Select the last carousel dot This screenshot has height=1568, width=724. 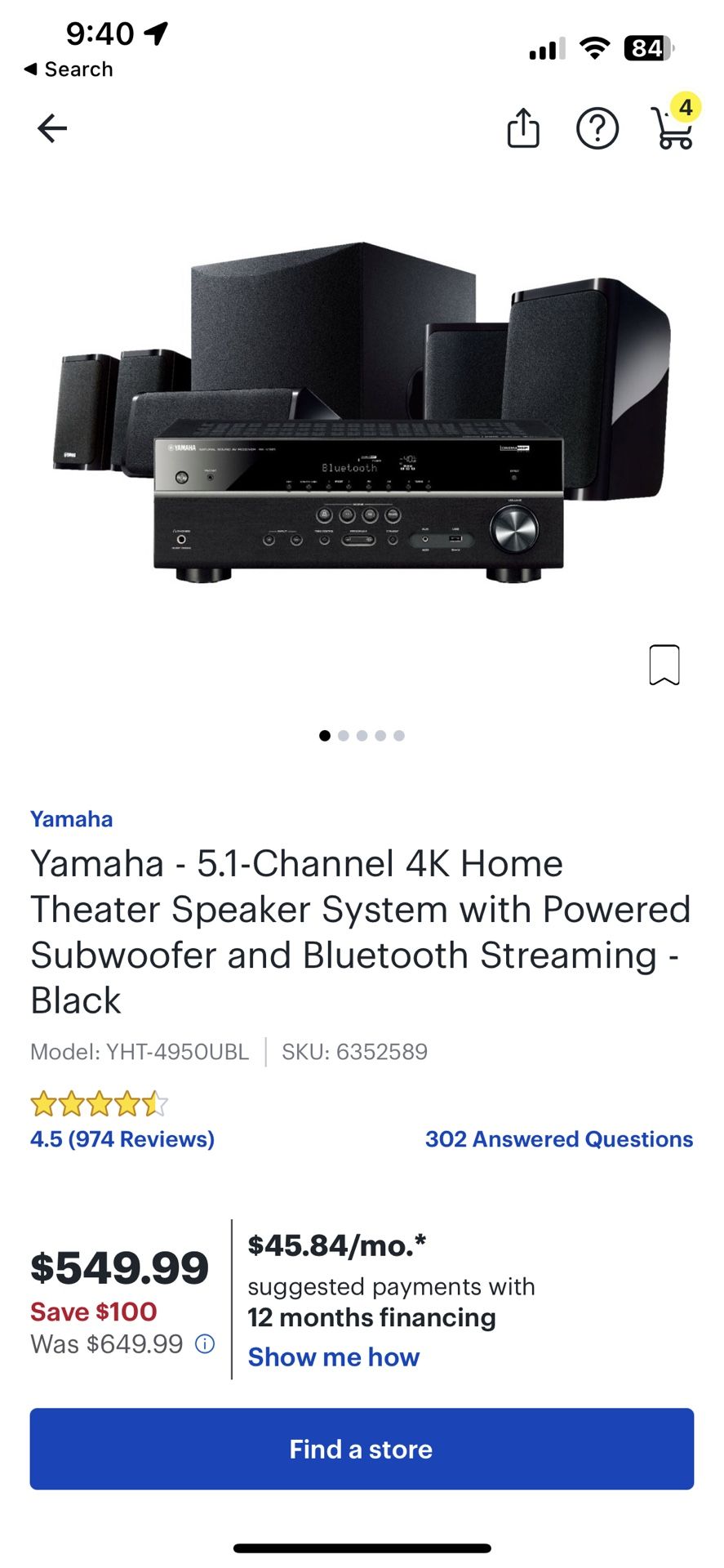tap(399, 735)
